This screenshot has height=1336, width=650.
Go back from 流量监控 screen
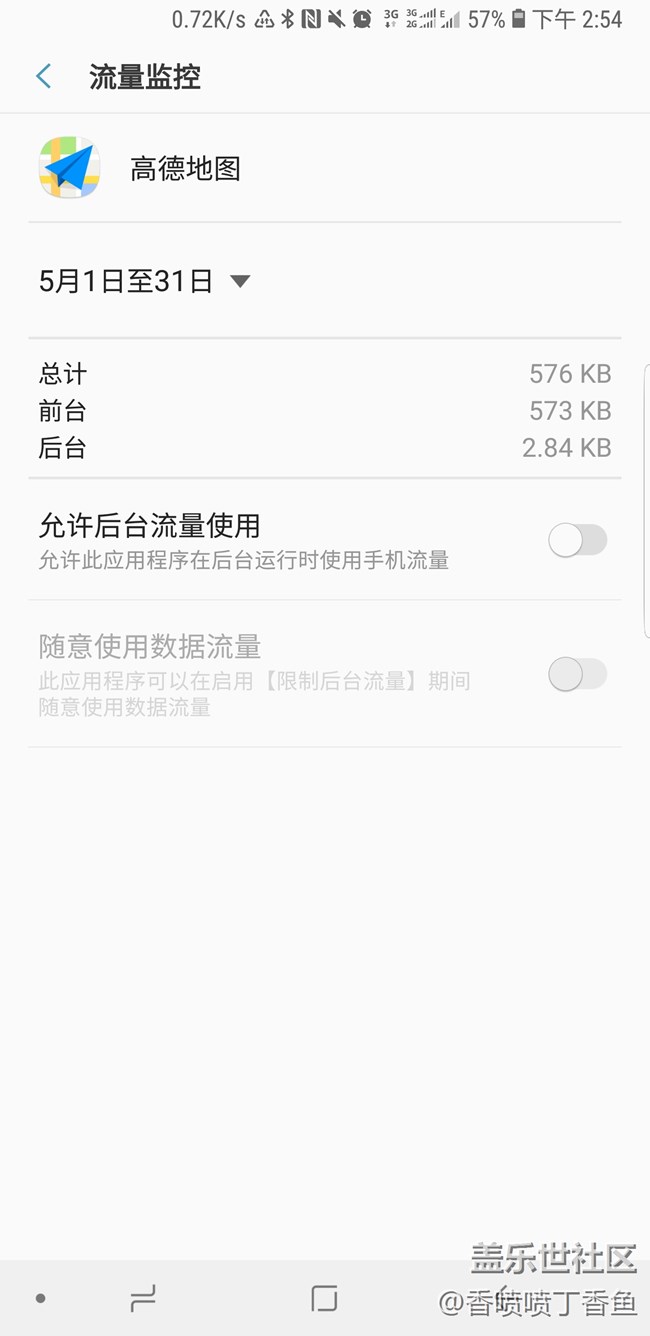click(44, 77)
